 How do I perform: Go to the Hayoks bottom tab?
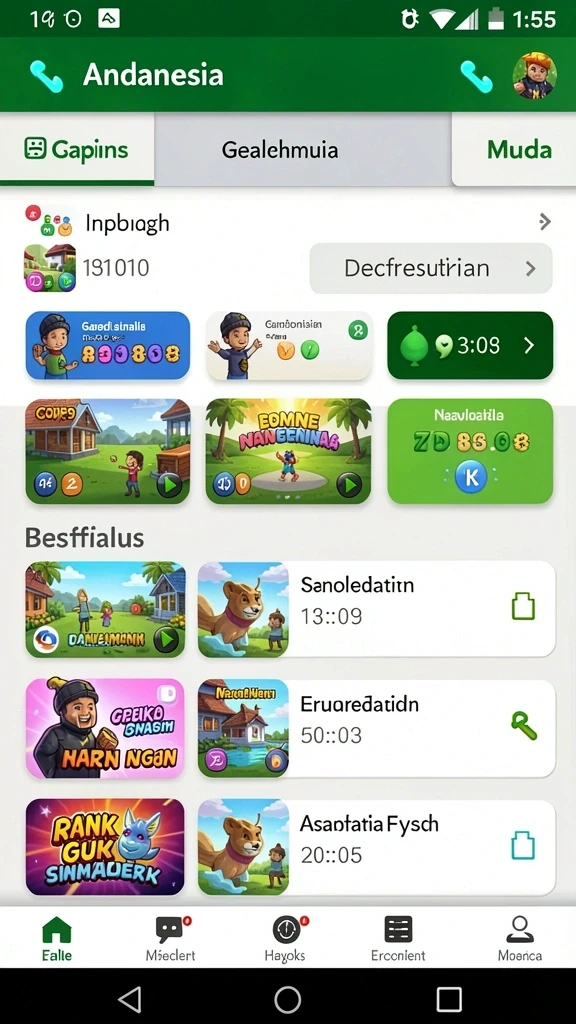(285, 938)
